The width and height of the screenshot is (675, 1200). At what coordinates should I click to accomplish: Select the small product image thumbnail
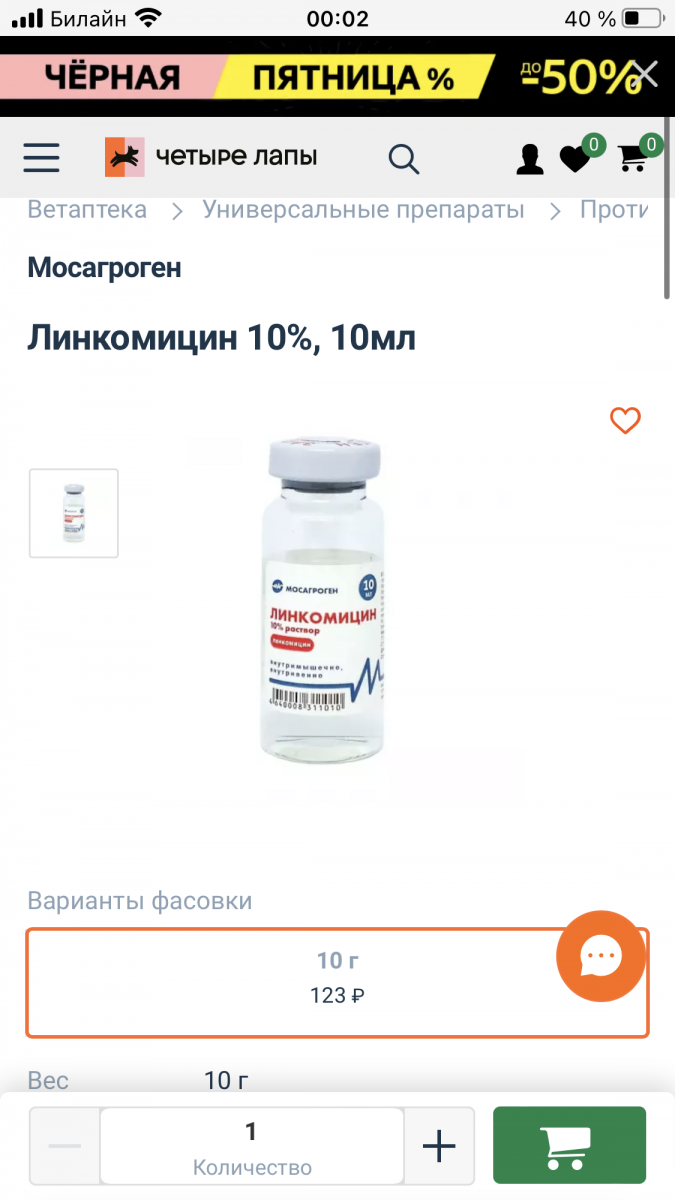74,513
